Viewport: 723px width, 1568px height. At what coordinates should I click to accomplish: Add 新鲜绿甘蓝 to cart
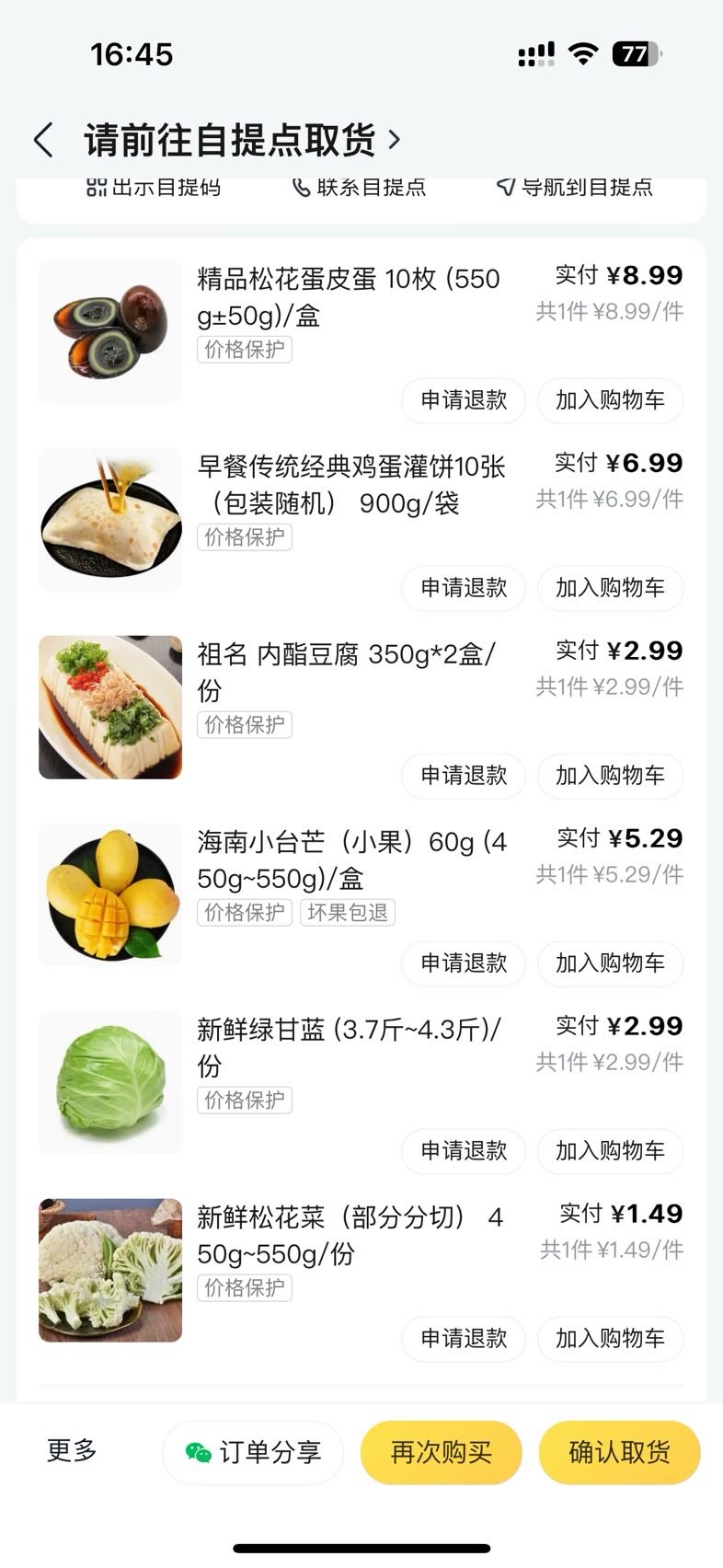click(610, 1151)
